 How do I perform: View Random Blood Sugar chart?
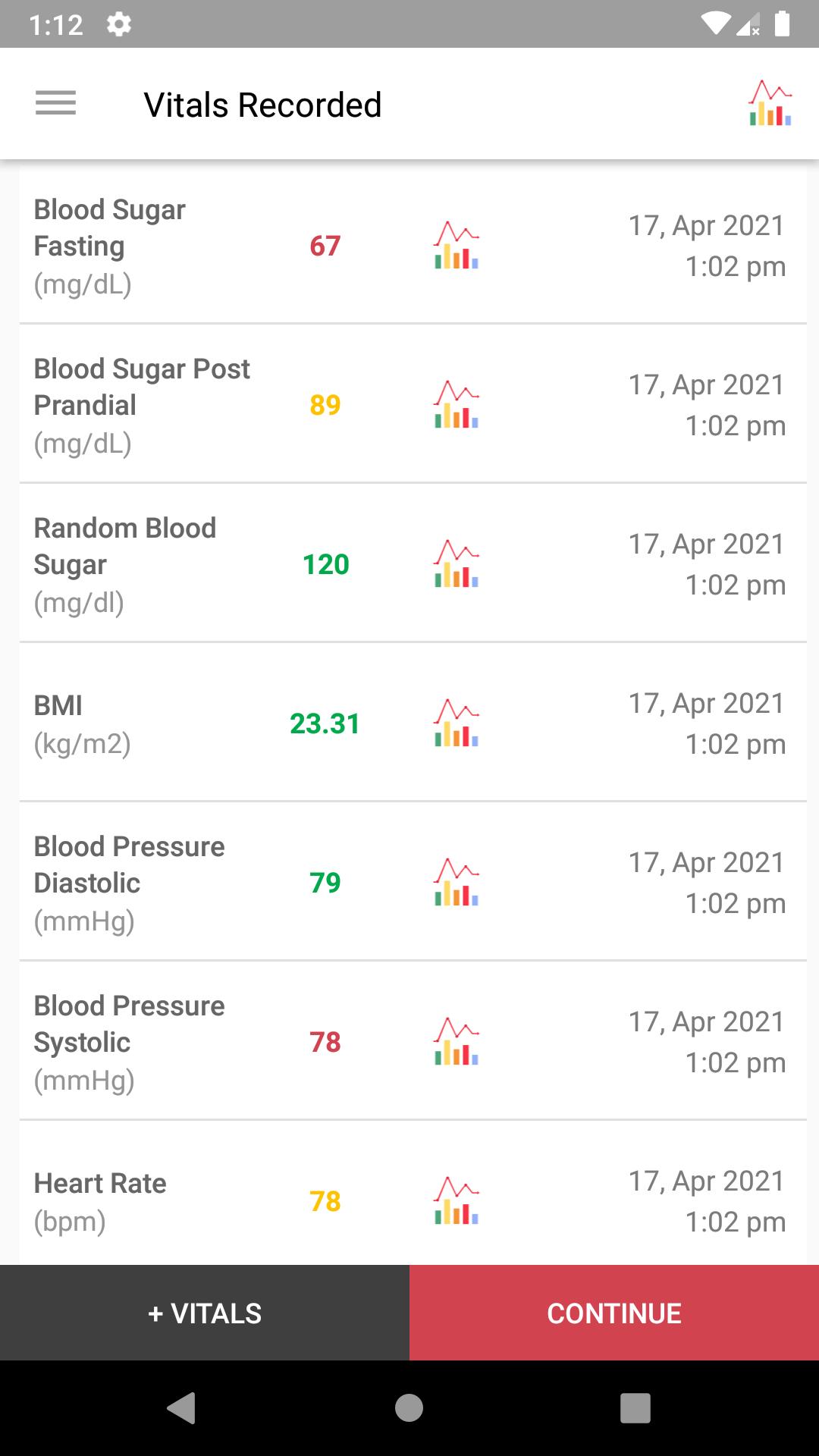(x=456, y=563)
